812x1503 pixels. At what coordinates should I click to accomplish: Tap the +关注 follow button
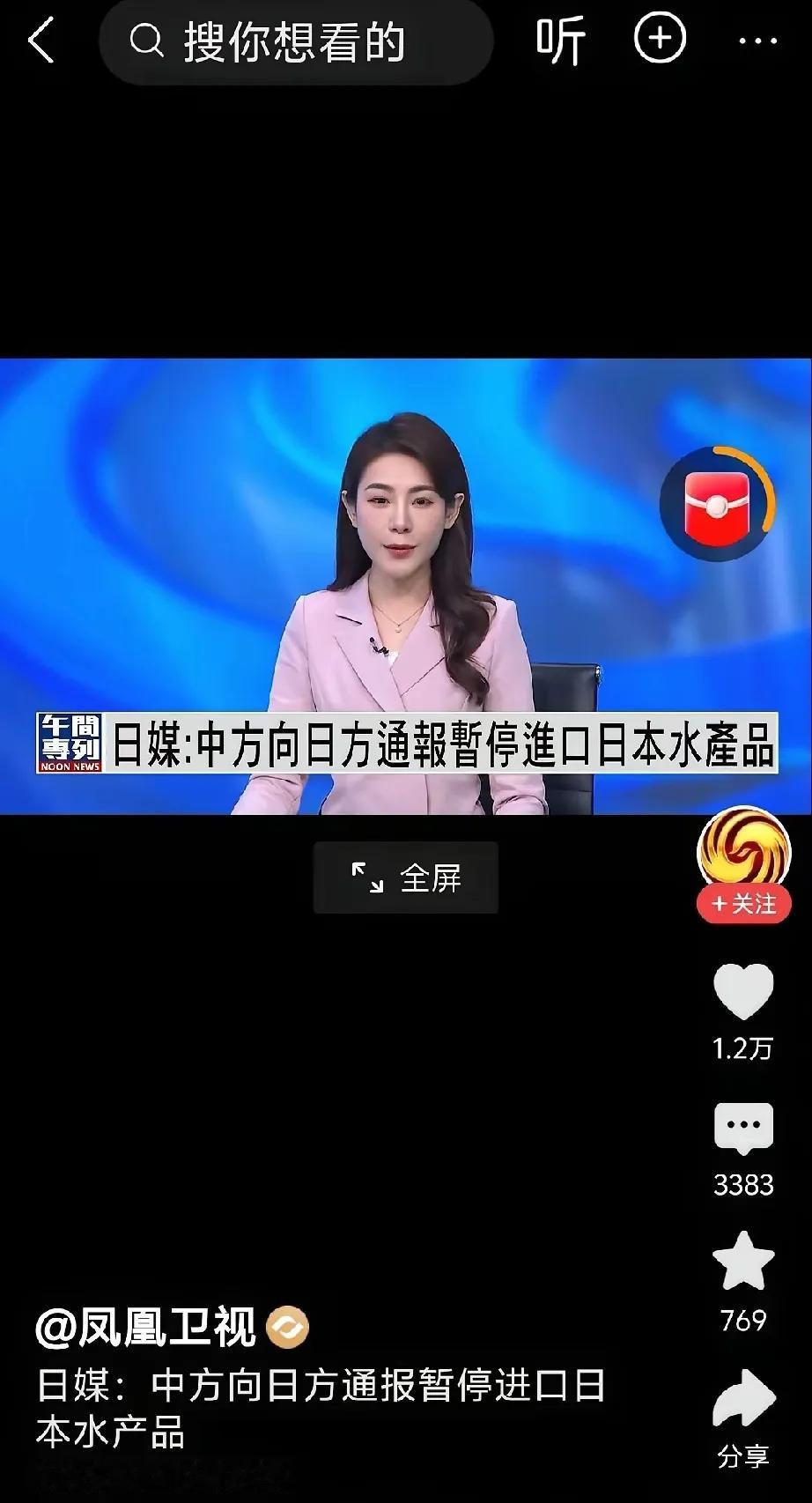tap(744, 905)
